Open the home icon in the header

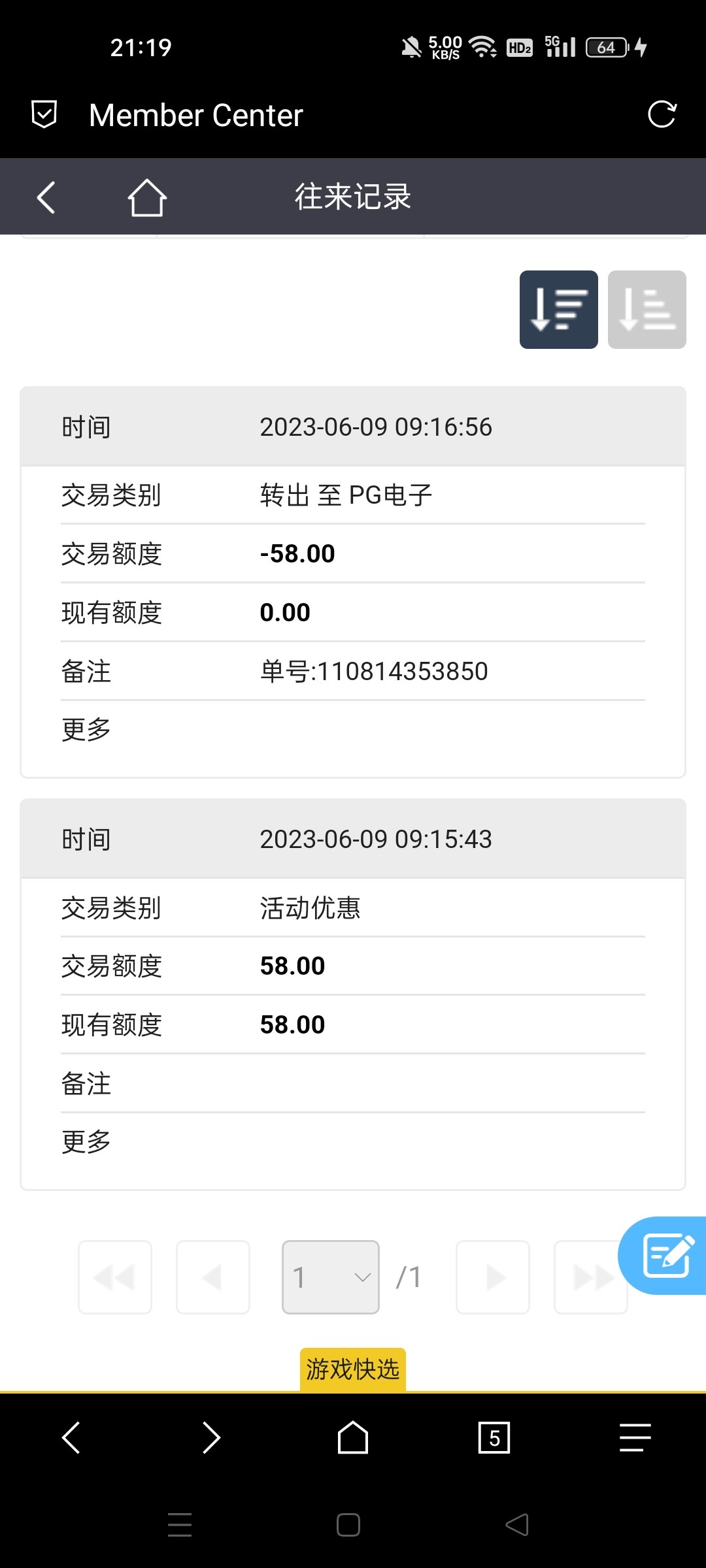click(x=146, y=197)
